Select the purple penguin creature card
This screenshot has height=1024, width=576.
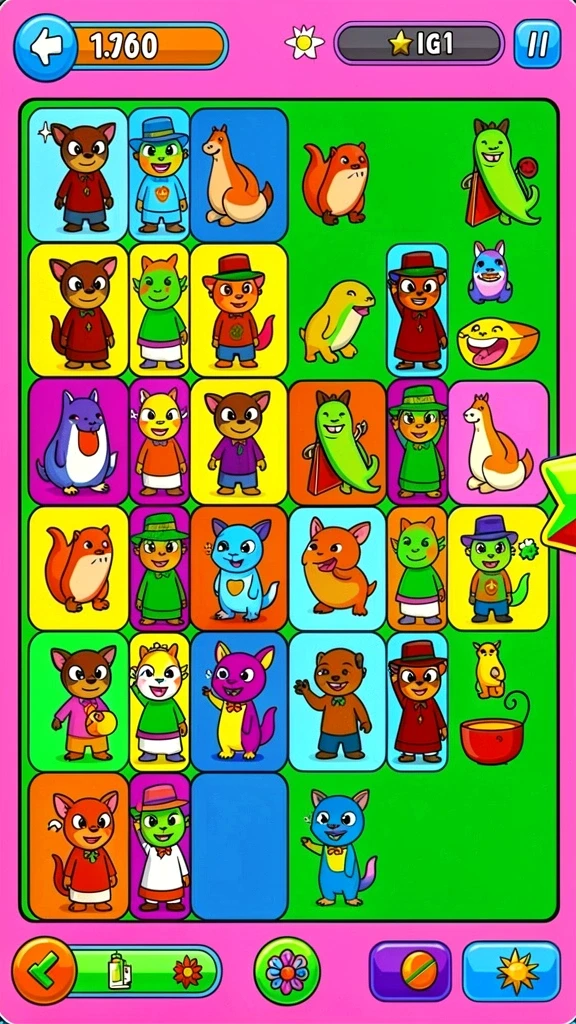coord(78,441)
